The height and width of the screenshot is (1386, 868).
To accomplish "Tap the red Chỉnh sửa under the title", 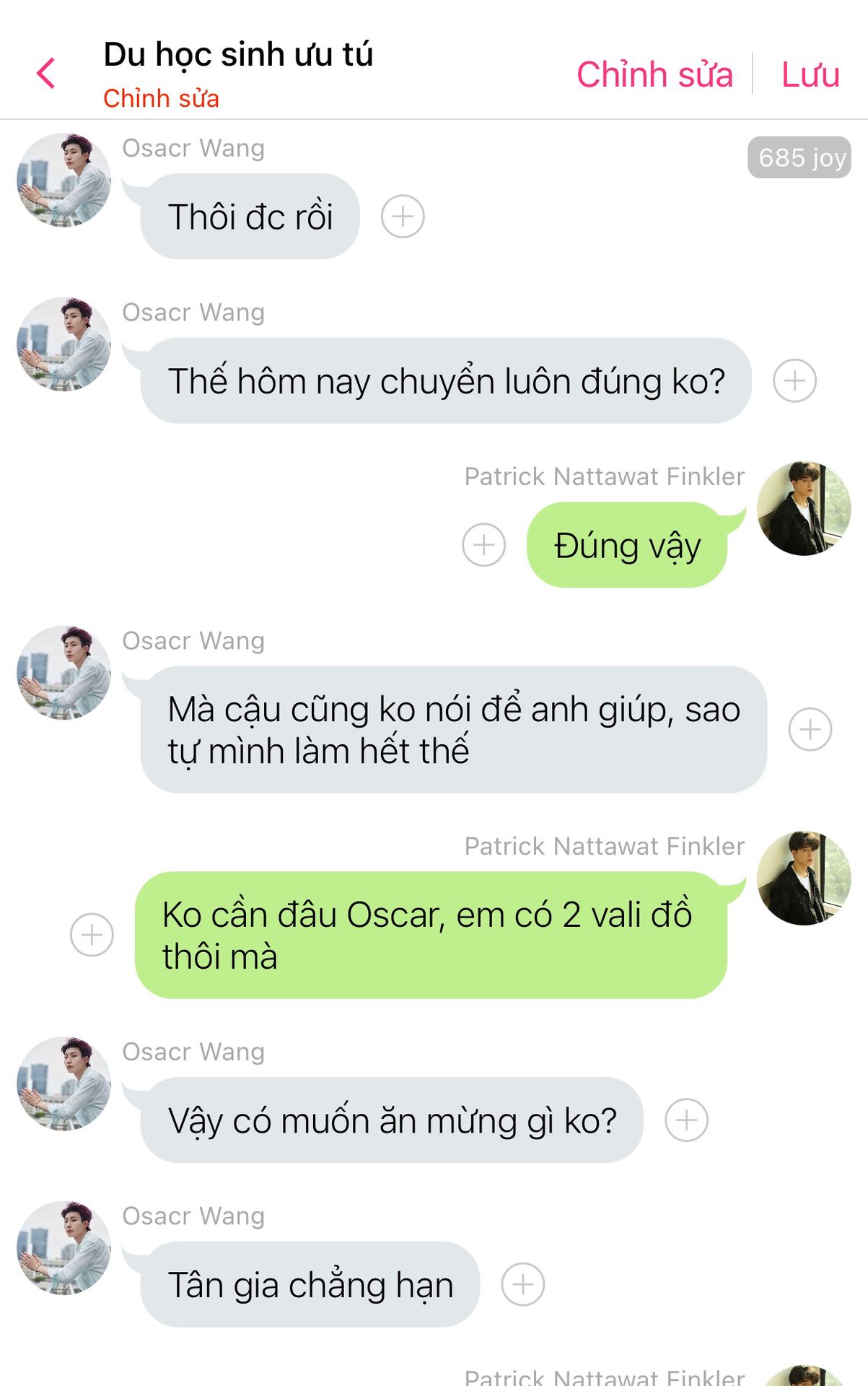I will point(161,98).
